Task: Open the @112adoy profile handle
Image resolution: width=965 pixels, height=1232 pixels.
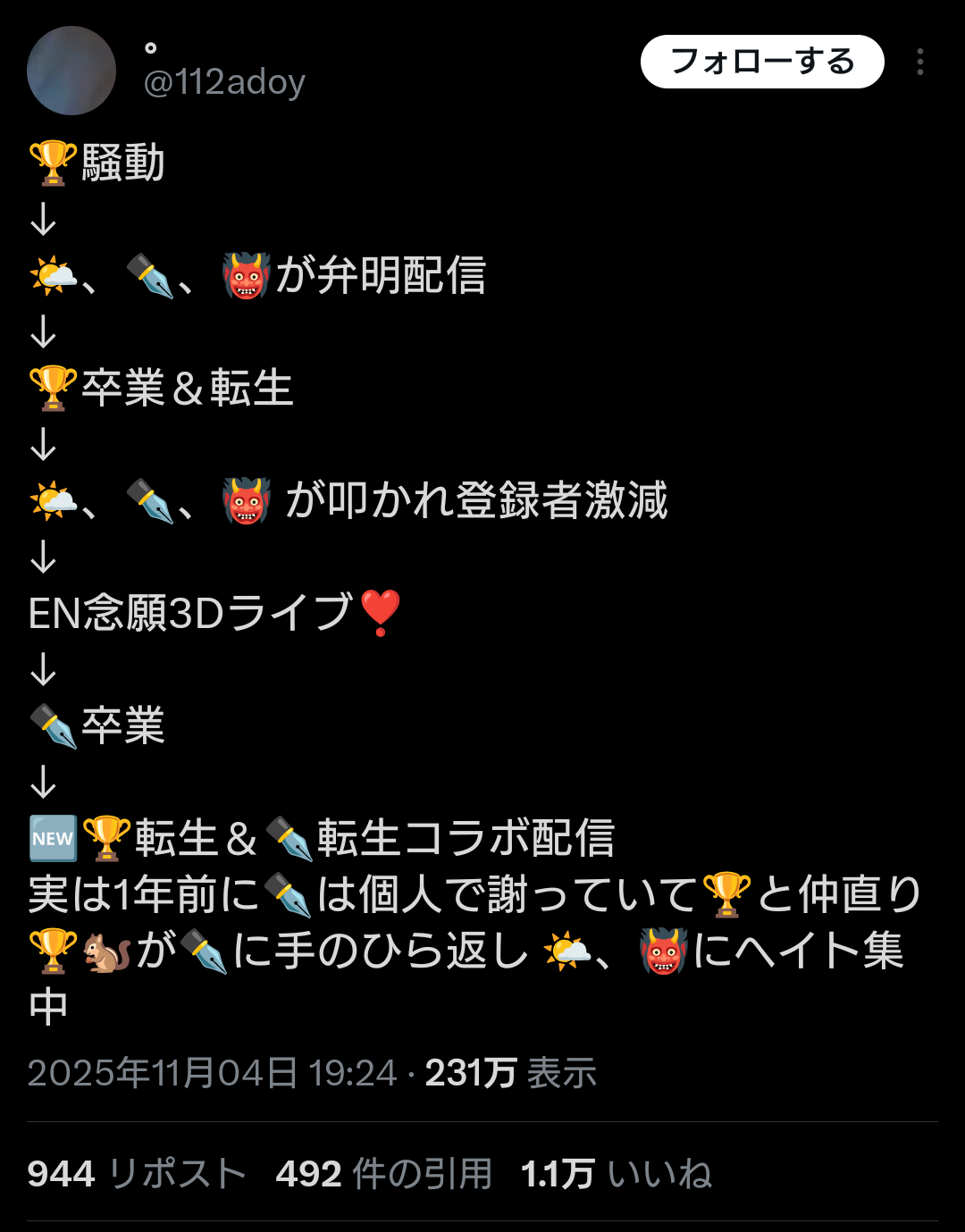Action: click(224, 82)
